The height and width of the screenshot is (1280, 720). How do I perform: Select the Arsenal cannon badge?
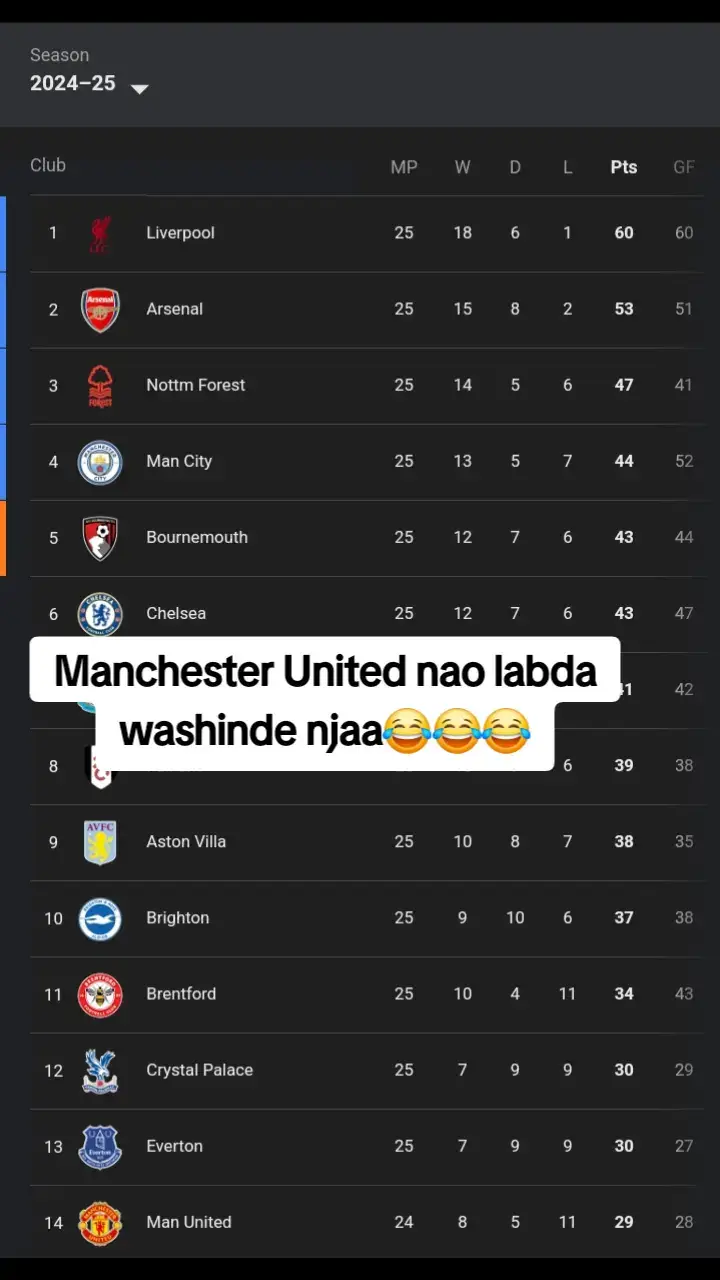[x=100, y=309]
